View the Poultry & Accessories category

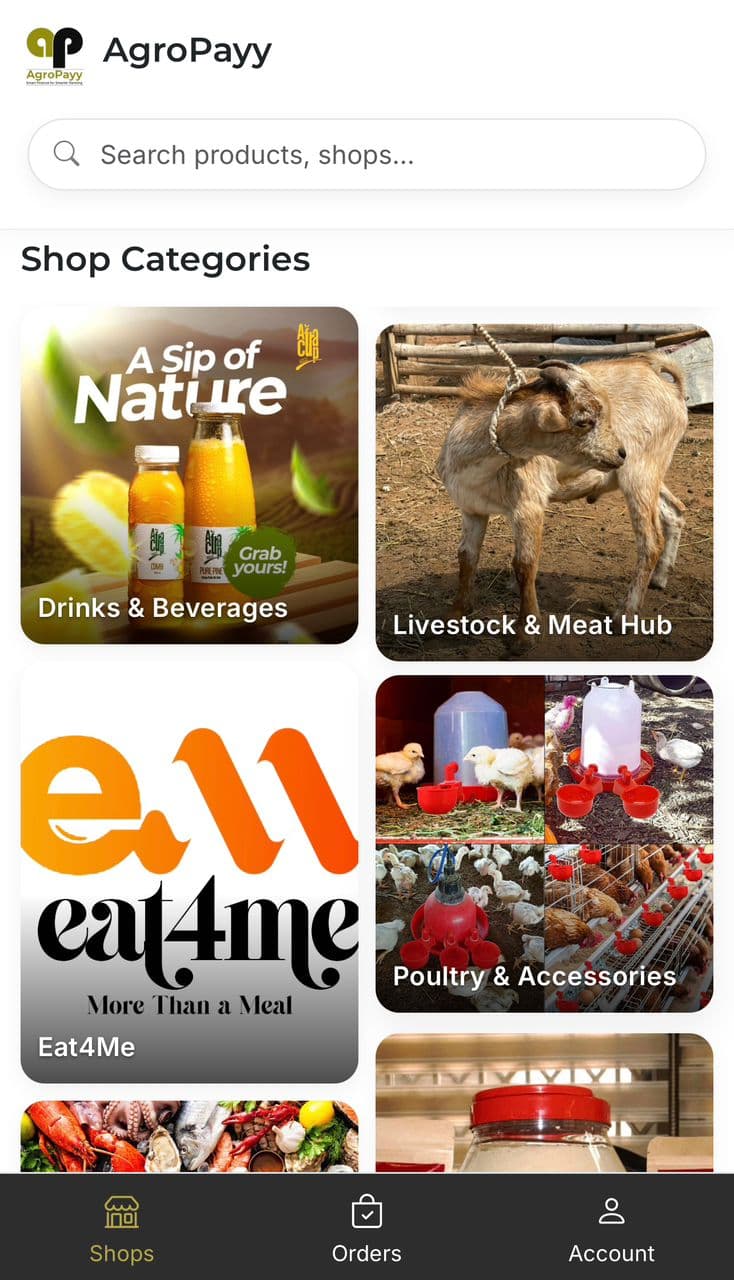click(544, 843)
